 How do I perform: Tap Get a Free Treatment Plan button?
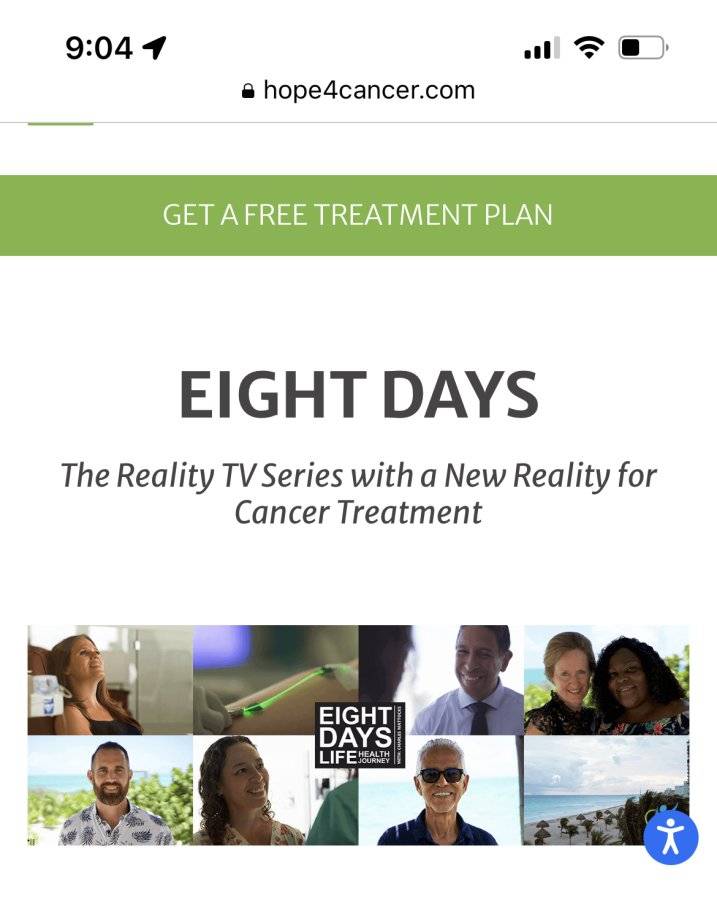tap(358, 215)
